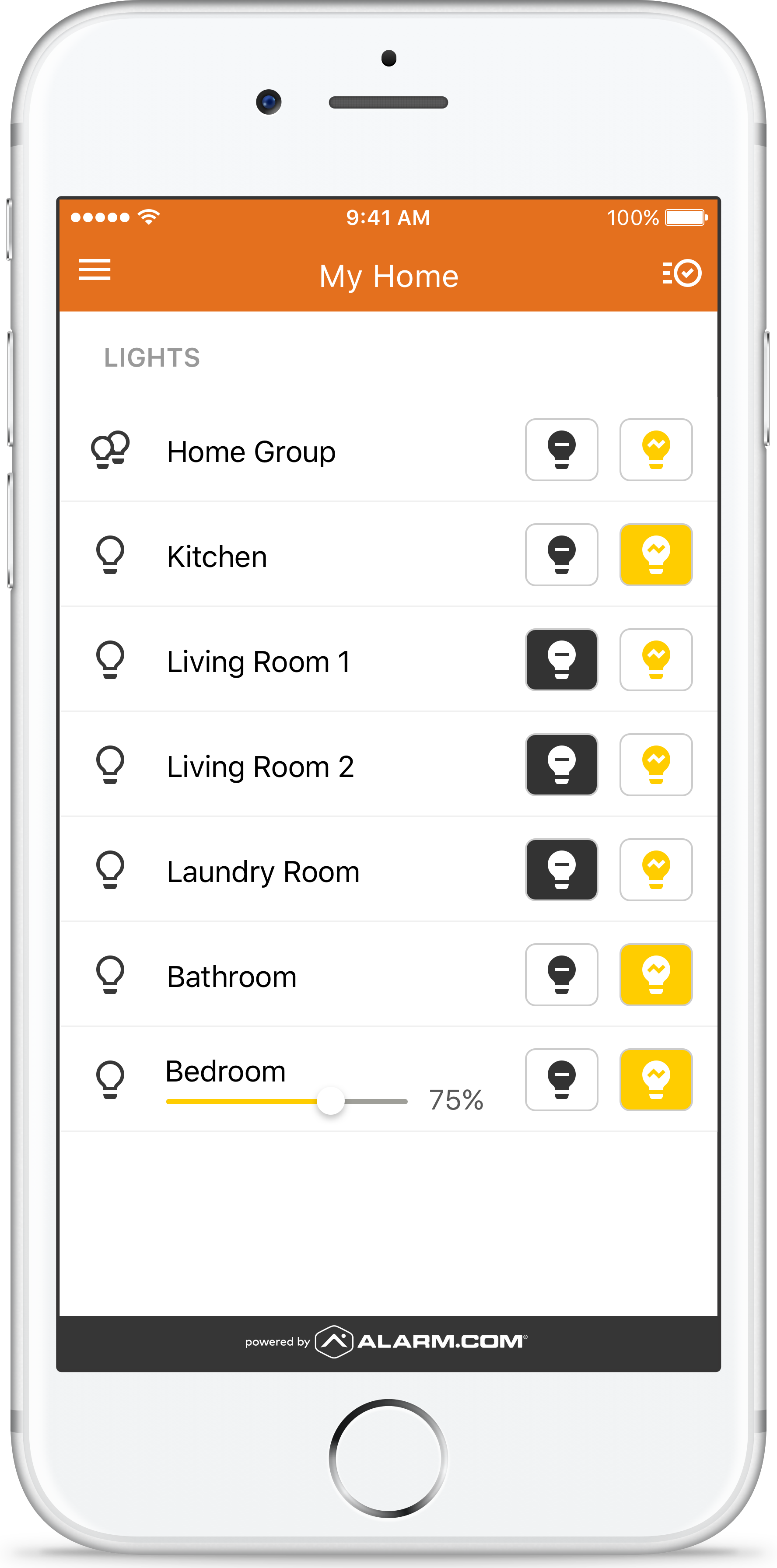Turn on the Home Group lights
The image size is (777, 1568).
(x=656, y=450)
